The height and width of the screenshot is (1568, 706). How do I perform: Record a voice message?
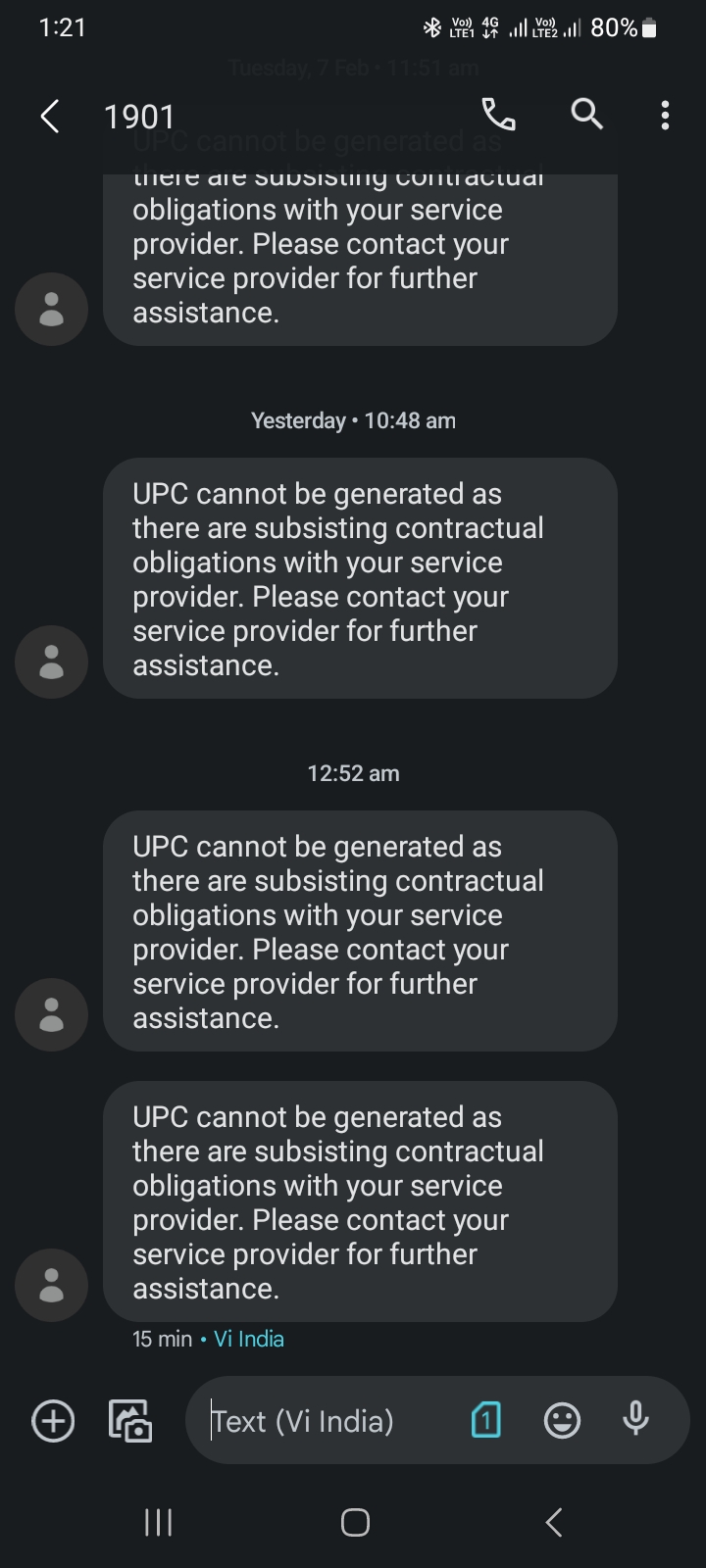635,1420
